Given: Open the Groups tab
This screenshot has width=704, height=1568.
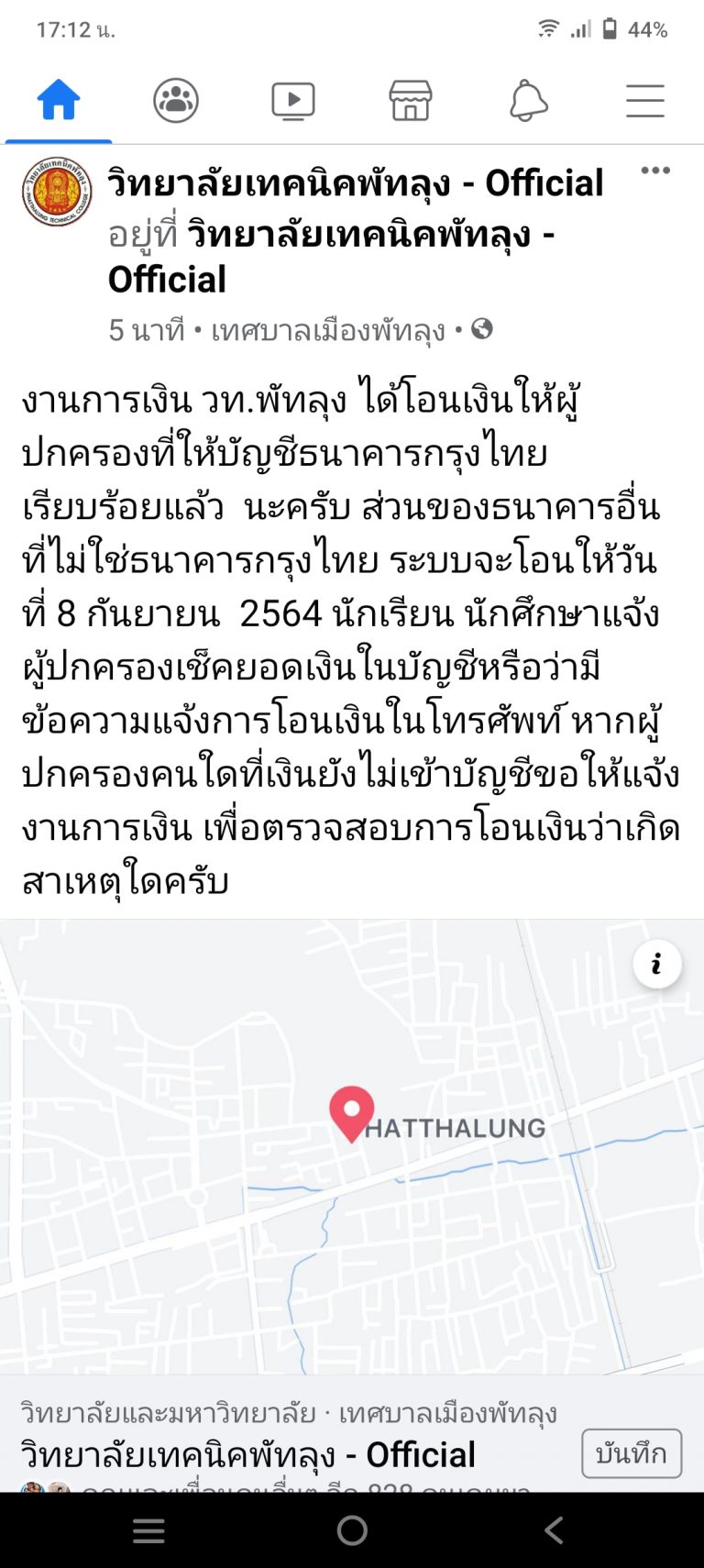Looking at the screenshot, I should click(x=176, y=100).
